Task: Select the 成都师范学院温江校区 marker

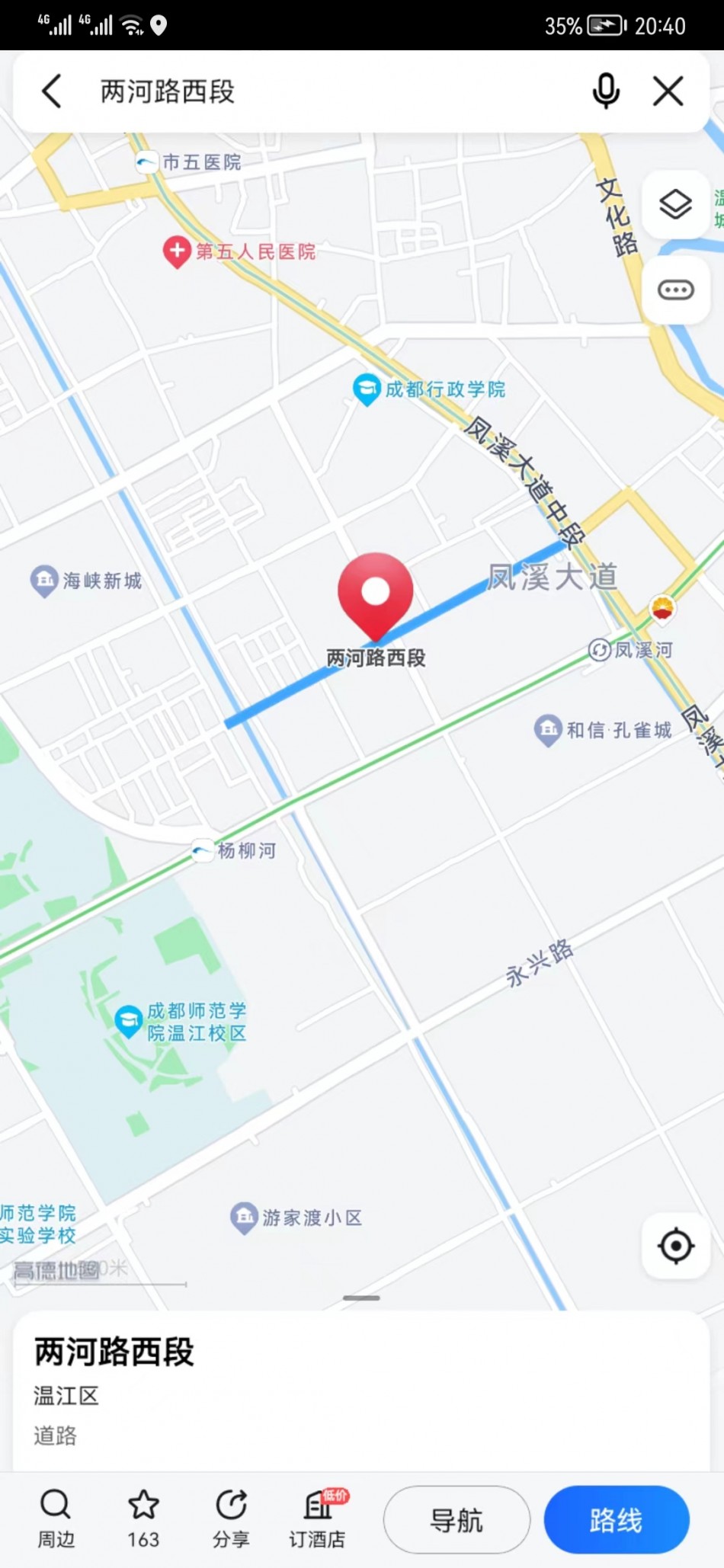Action: point(128,1021)
